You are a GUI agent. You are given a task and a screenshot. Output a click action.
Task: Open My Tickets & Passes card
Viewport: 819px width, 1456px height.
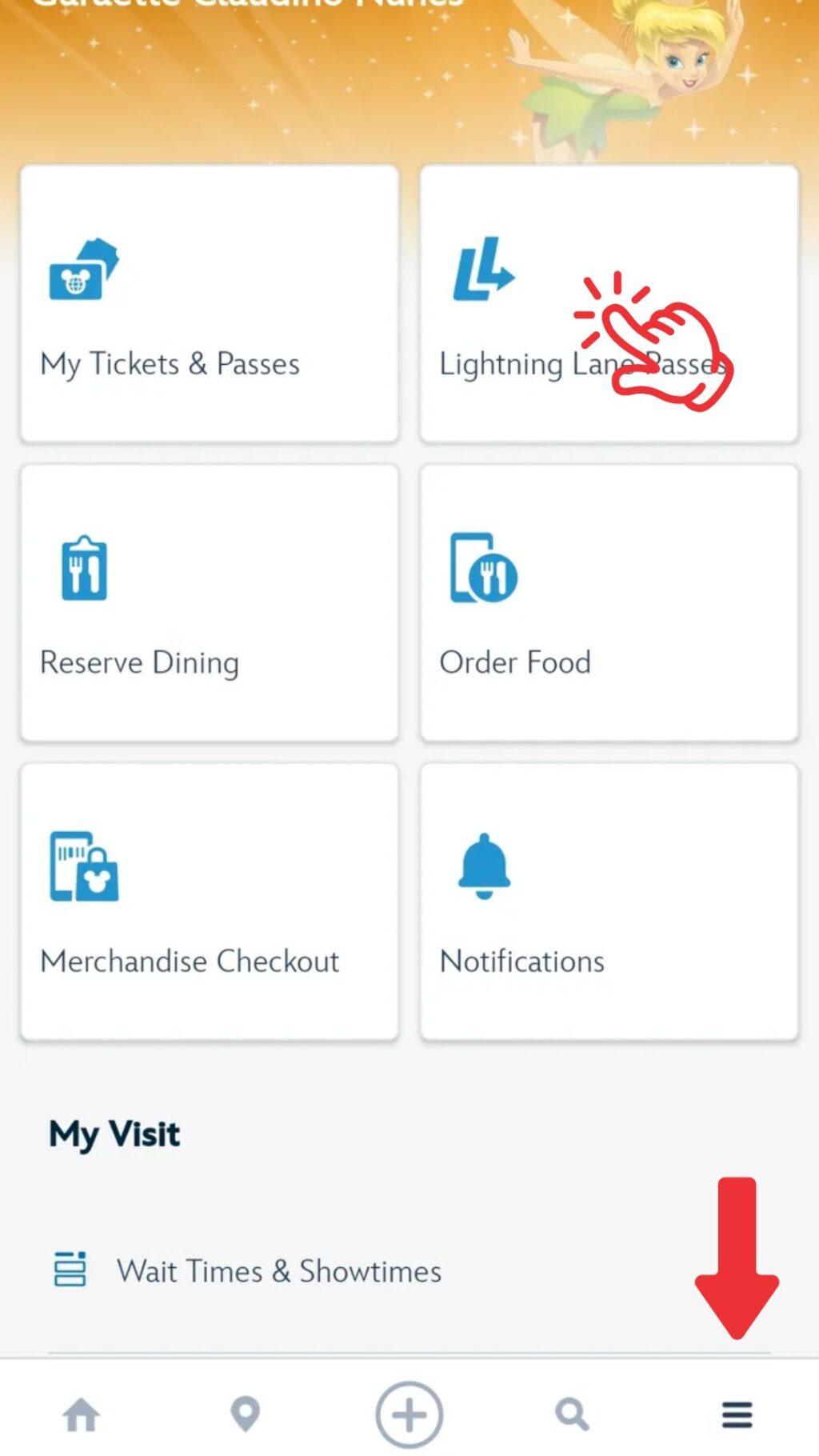tap(210, 304)
